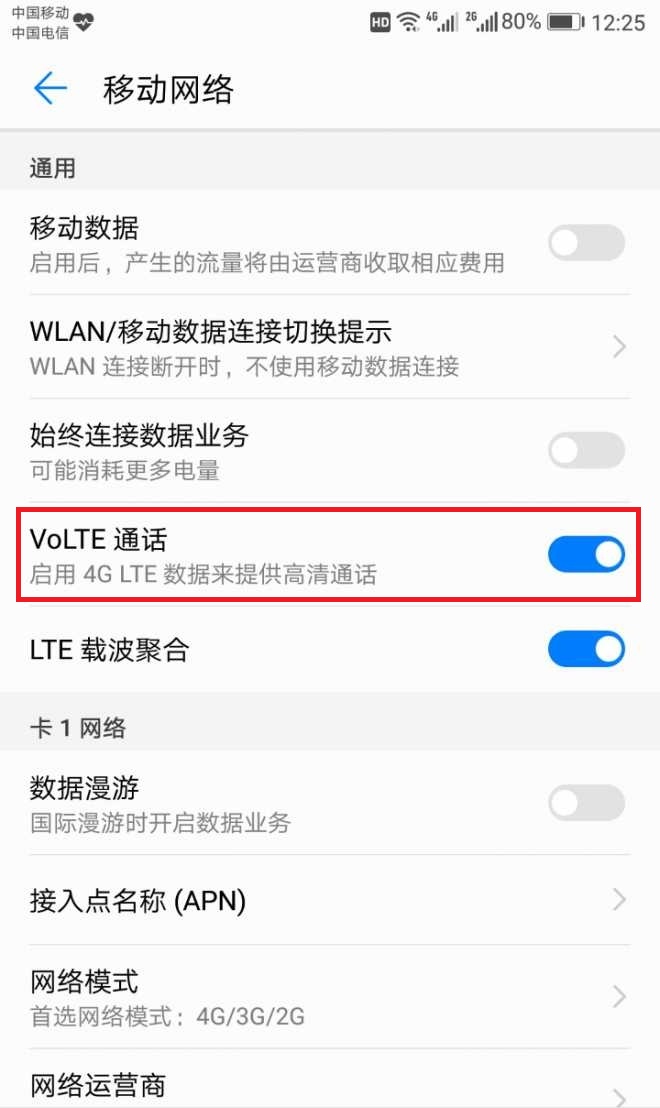The image size is (660, 1108).
Task: Enable 始终连接数据业务 toggle
Action: [586, 450]
